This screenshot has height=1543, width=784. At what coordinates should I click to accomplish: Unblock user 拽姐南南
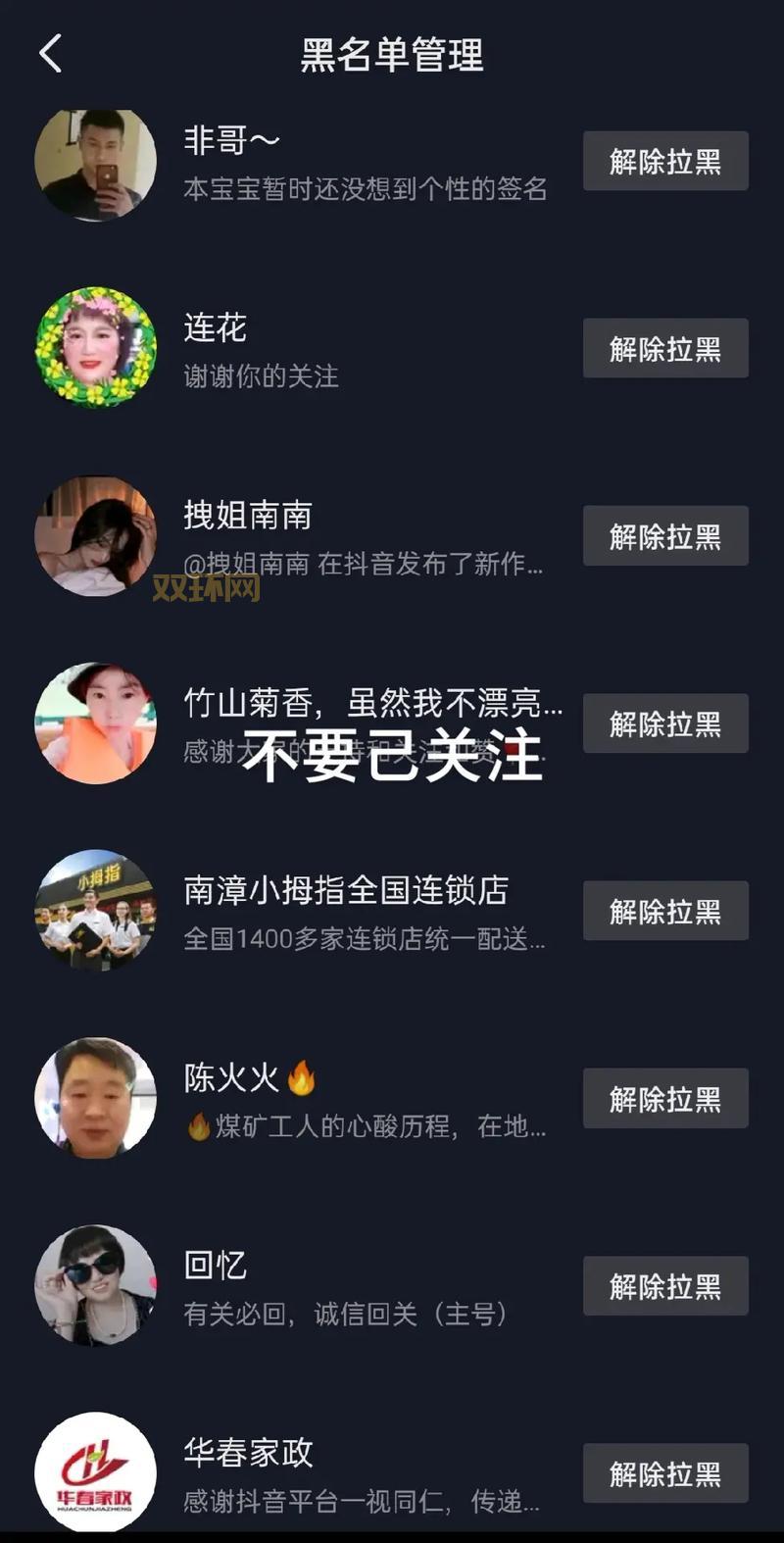tap(665, 535)
